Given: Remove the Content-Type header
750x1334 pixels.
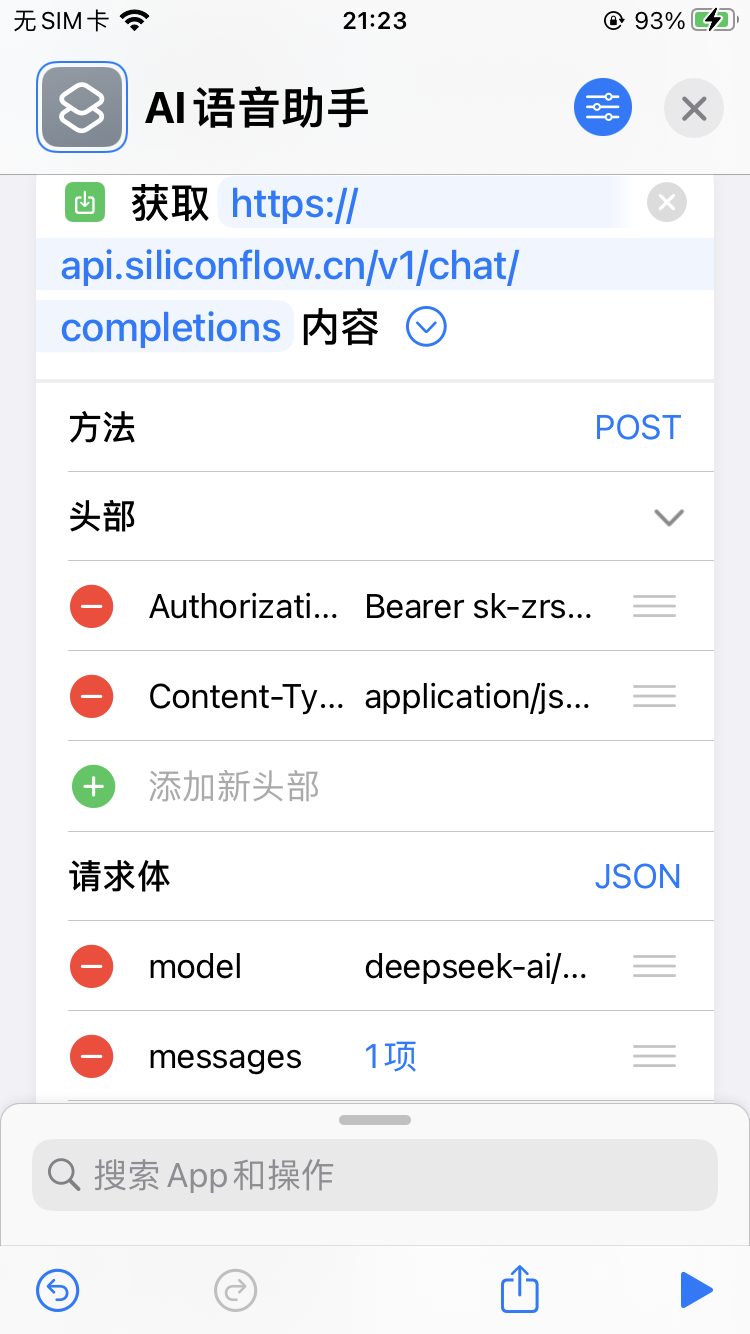Looking at the screenshot, I should tap(92, 696).
